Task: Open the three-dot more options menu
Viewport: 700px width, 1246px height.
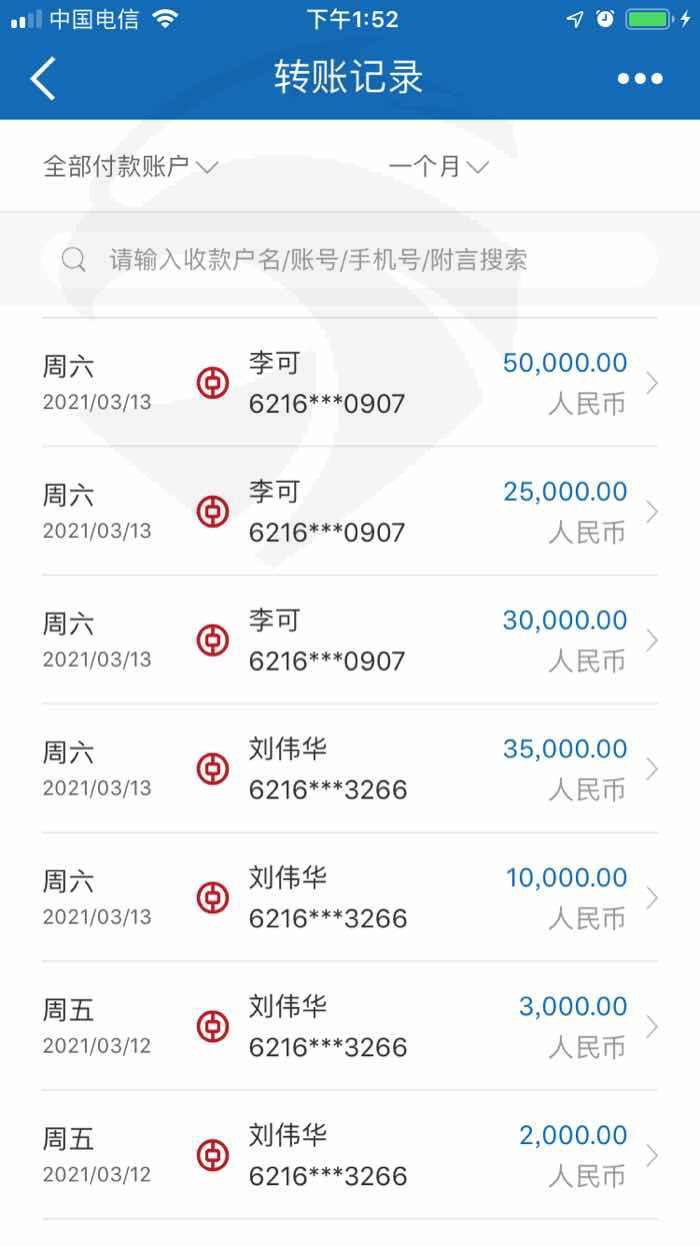Action: pos(640,79)
